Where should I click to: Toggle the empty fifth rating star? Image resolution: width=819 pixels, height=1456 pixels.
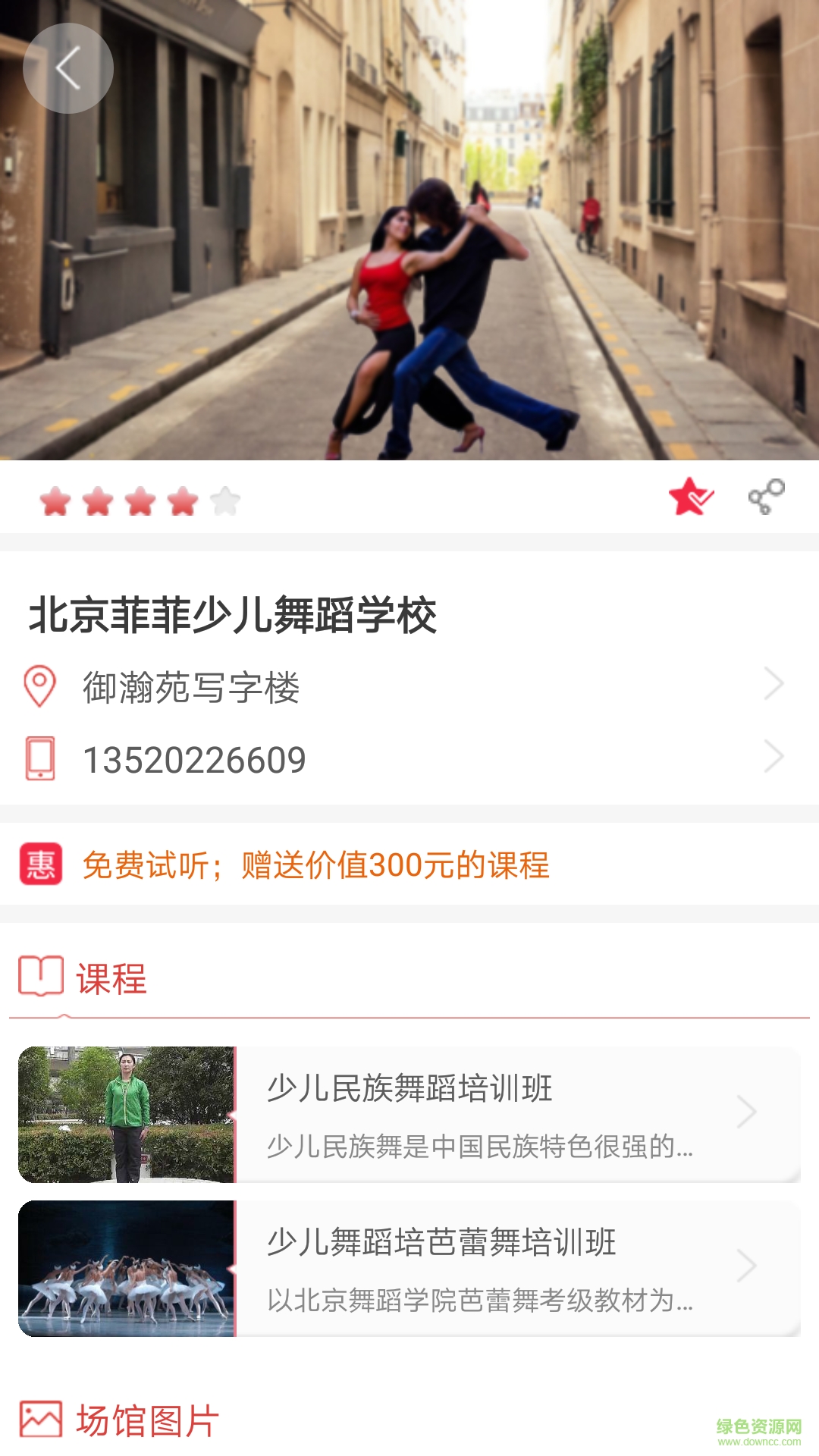(x=223, y=500)
